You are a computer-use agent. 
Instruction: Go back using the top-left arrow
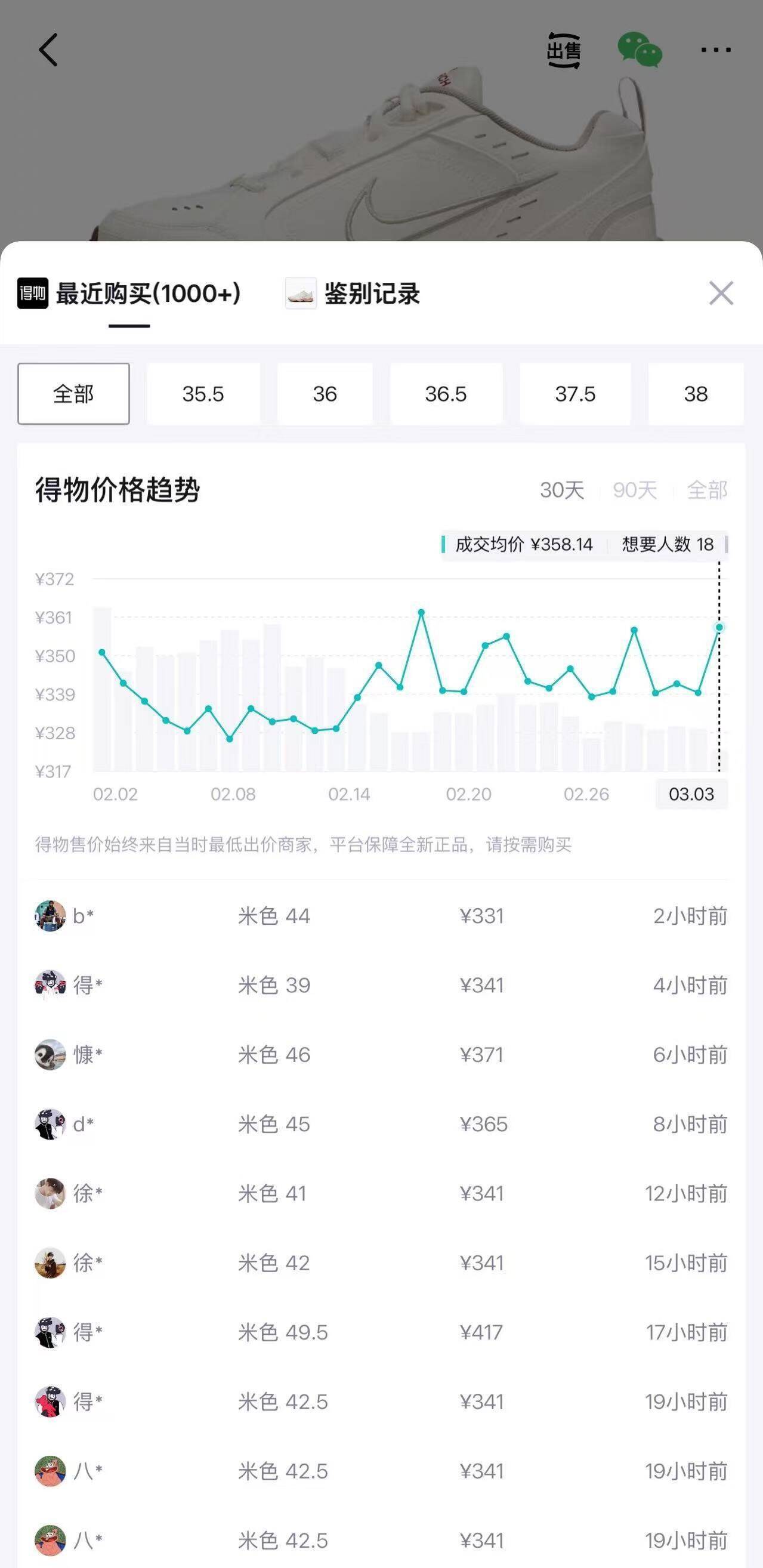pyautogui.click(x=49, y=50)
